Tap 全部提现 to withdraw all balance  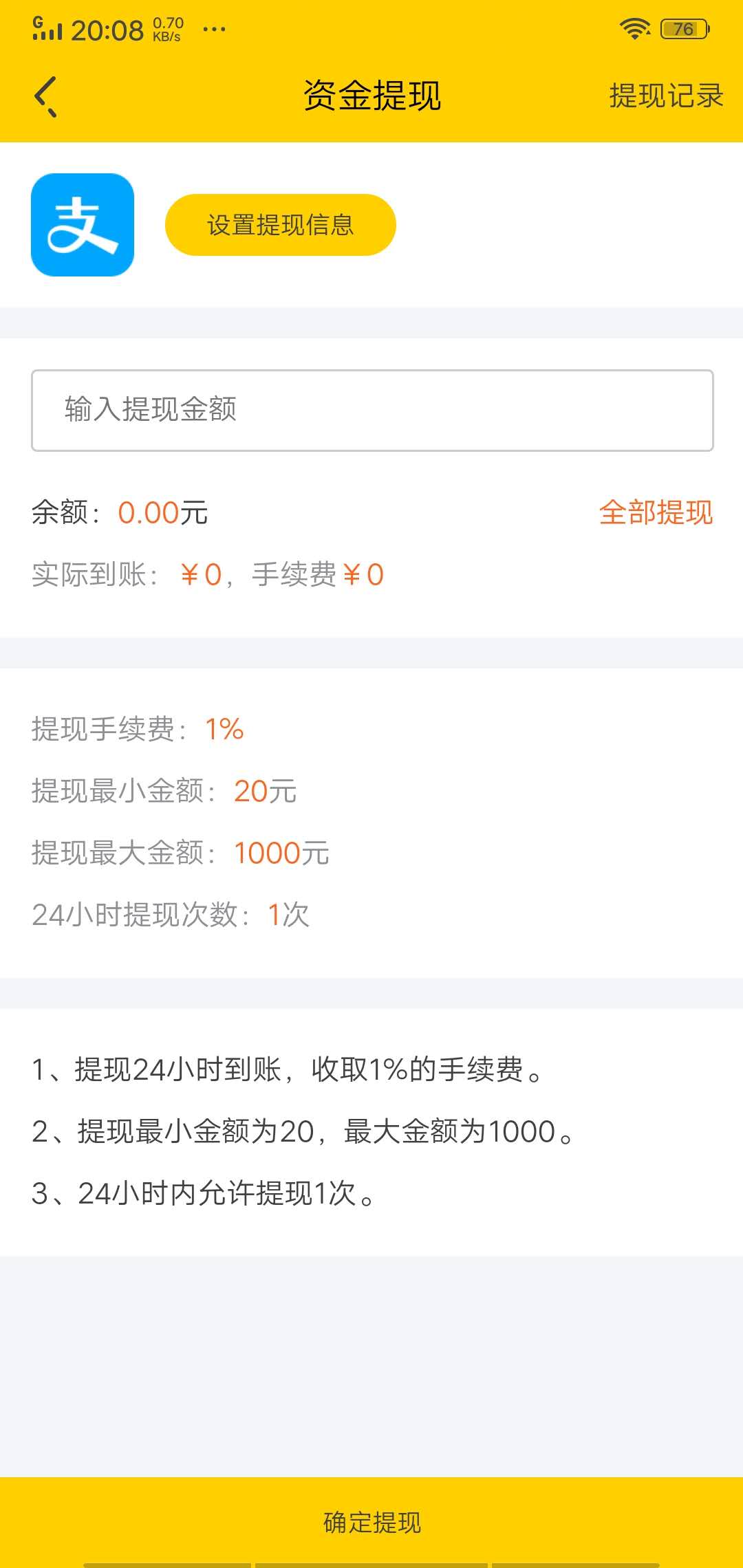[656, 513]
